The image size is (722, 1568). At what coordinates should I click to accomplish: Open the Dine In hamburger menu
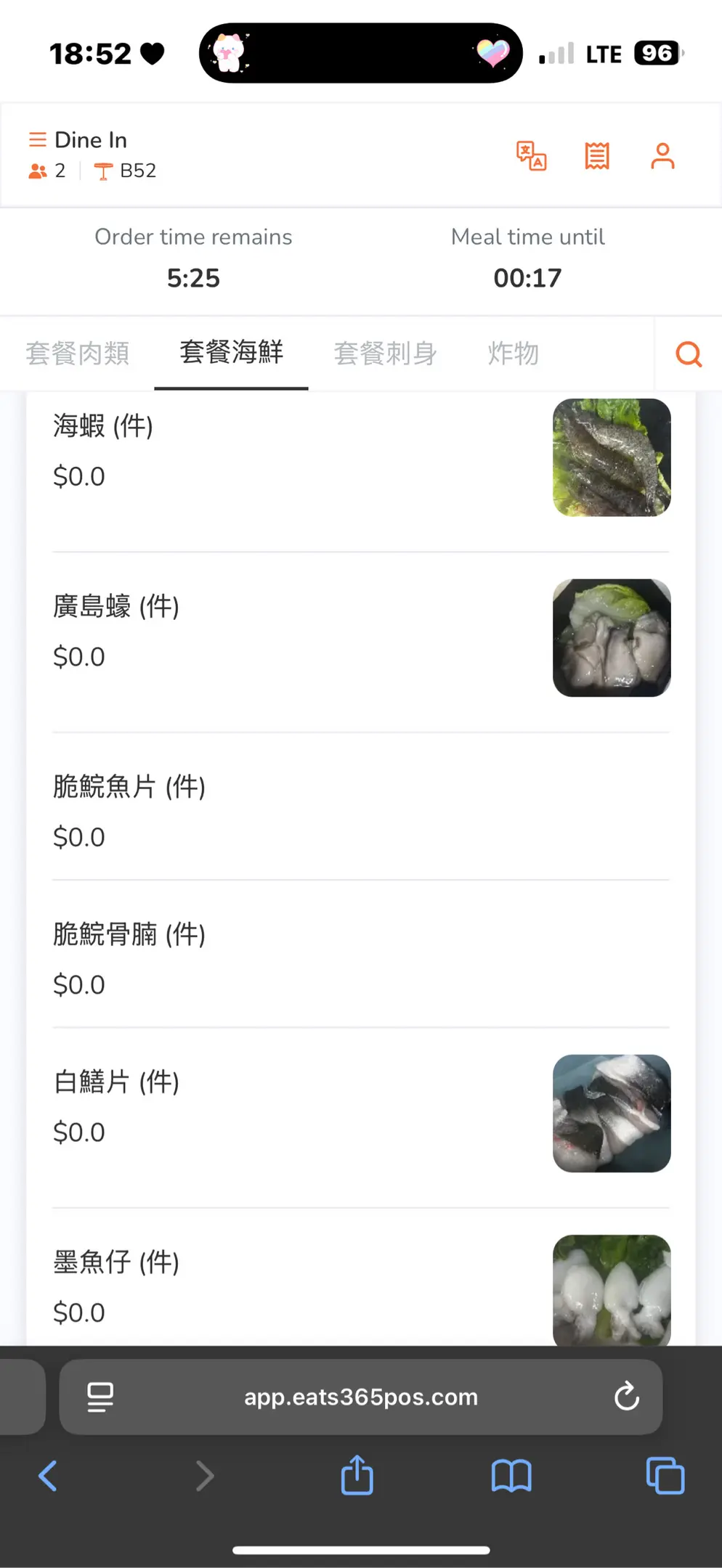pyautogui.click(x=38, y=139)
